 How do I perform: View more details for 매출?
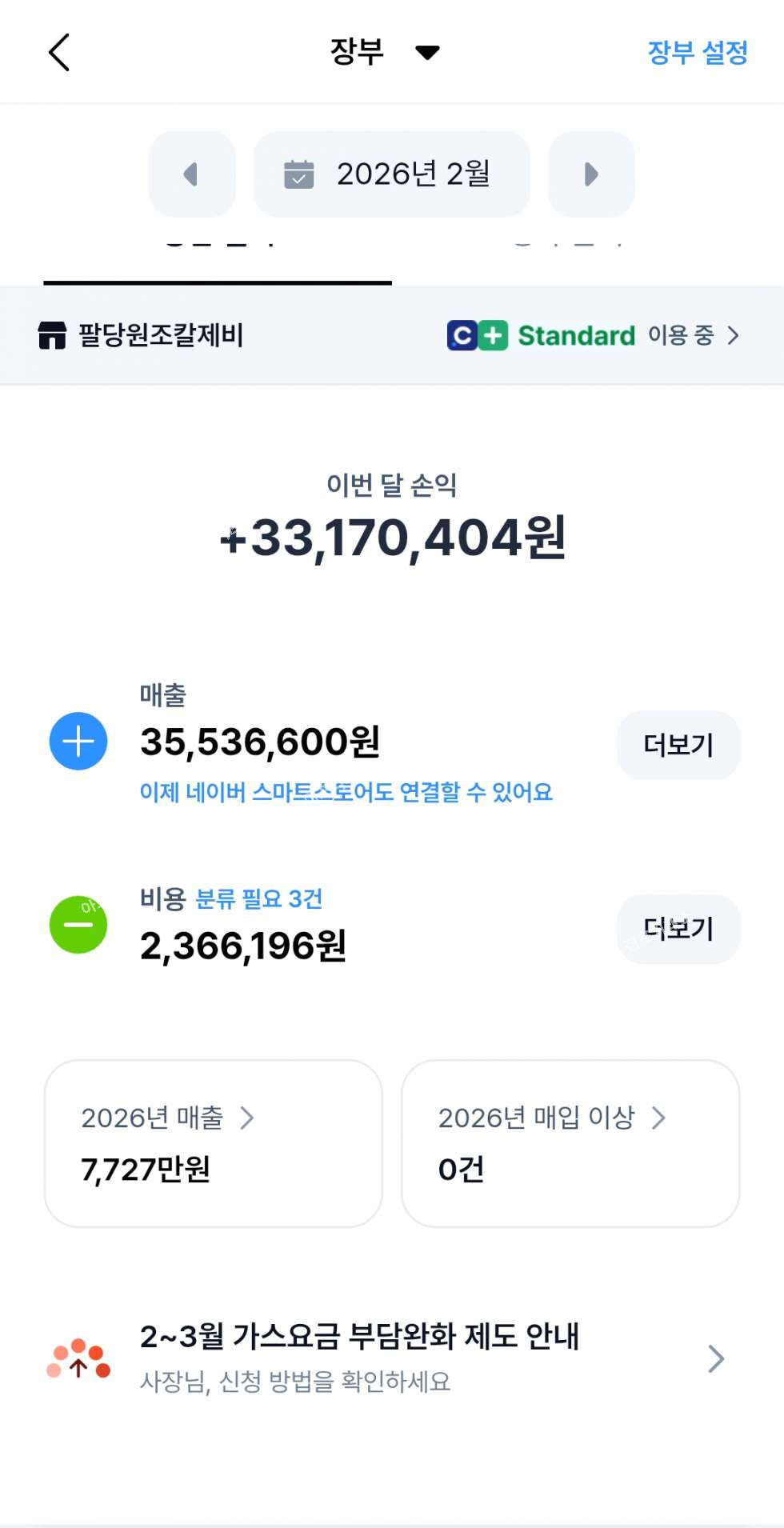[x=678, y=745]
